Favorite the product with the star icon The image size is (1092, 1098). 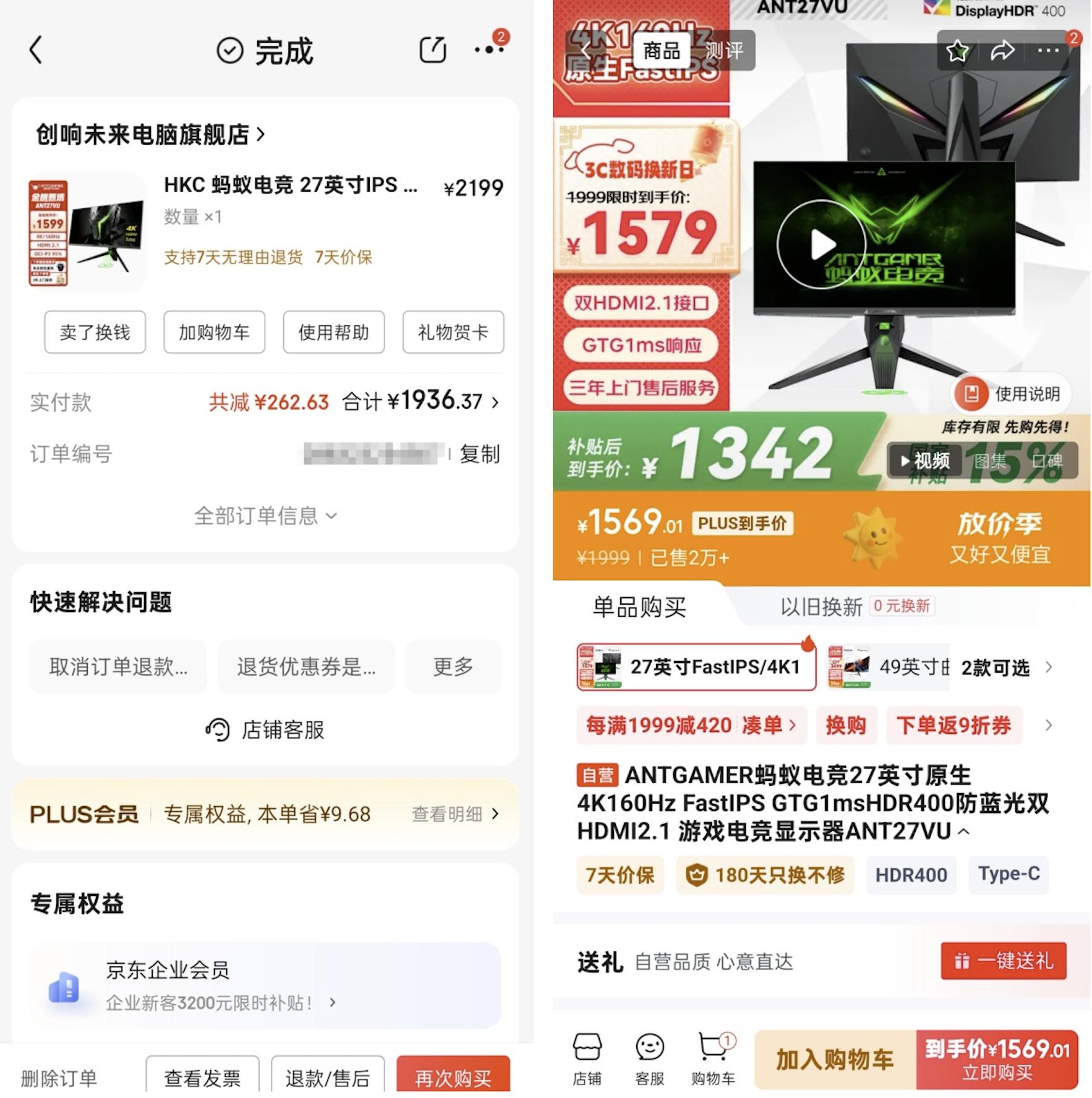tap(957, 51)
